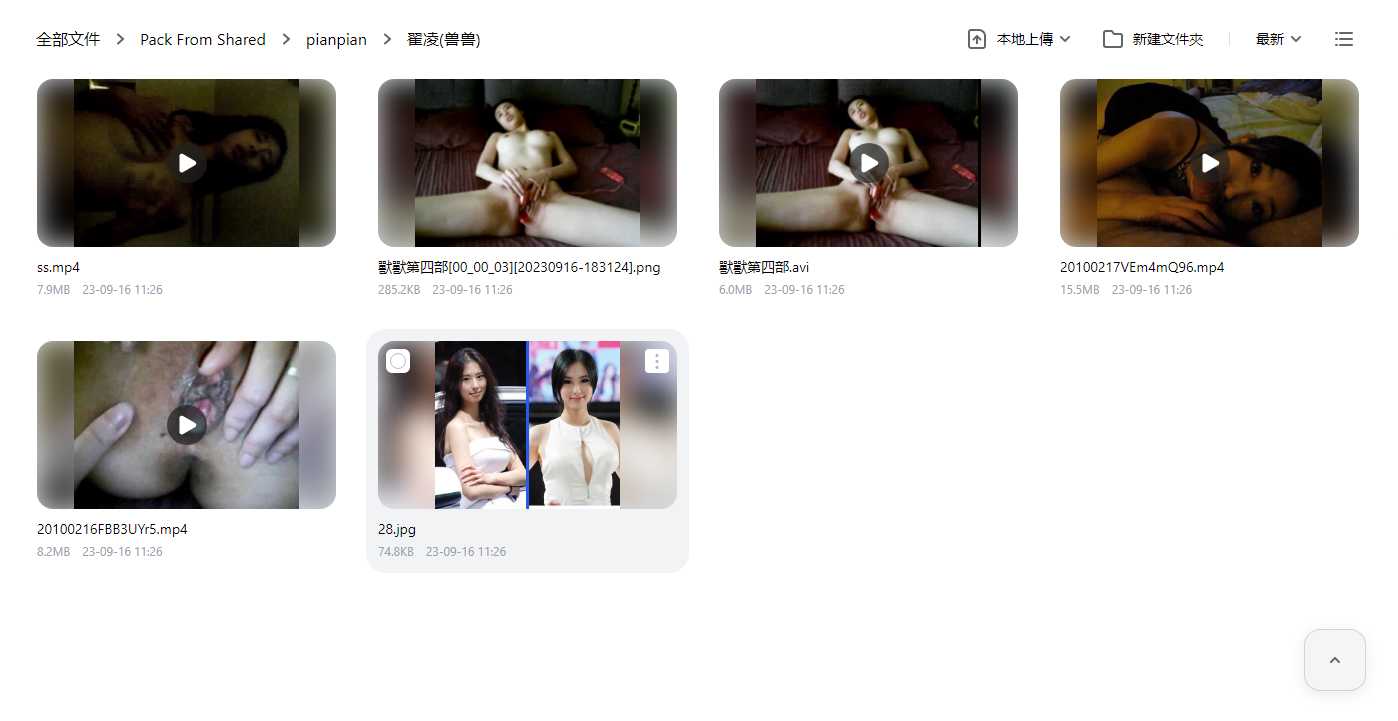Open the .avi video file

868,163
